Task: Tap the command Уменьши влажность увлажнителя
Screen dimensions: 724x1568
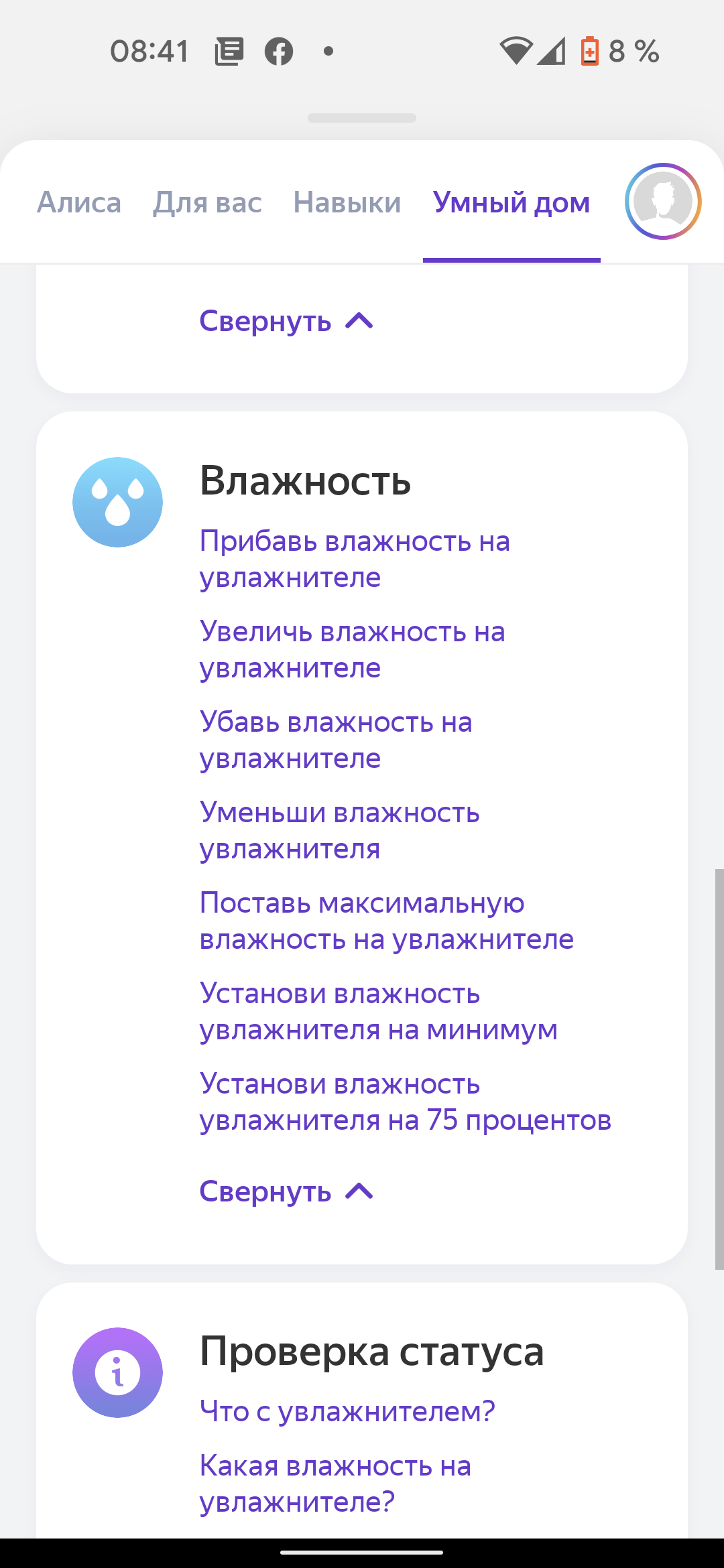Action: pyautogui.click(x=340, y=830)
